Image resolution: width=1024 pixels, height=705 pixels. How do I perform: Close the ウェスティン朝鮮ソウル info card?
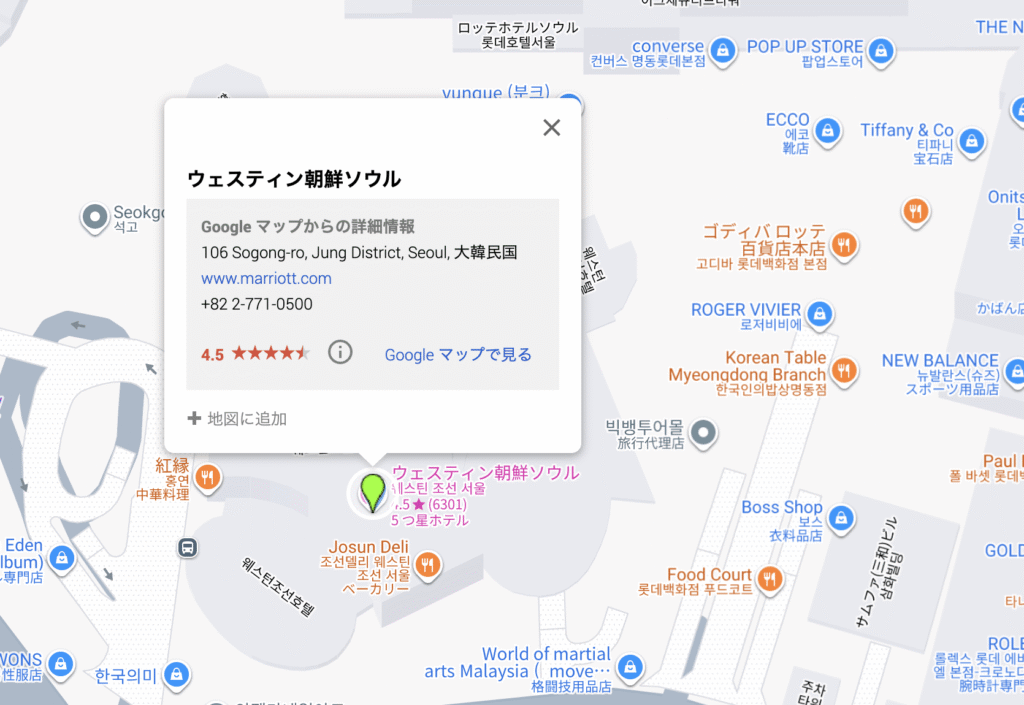point(551,127)
